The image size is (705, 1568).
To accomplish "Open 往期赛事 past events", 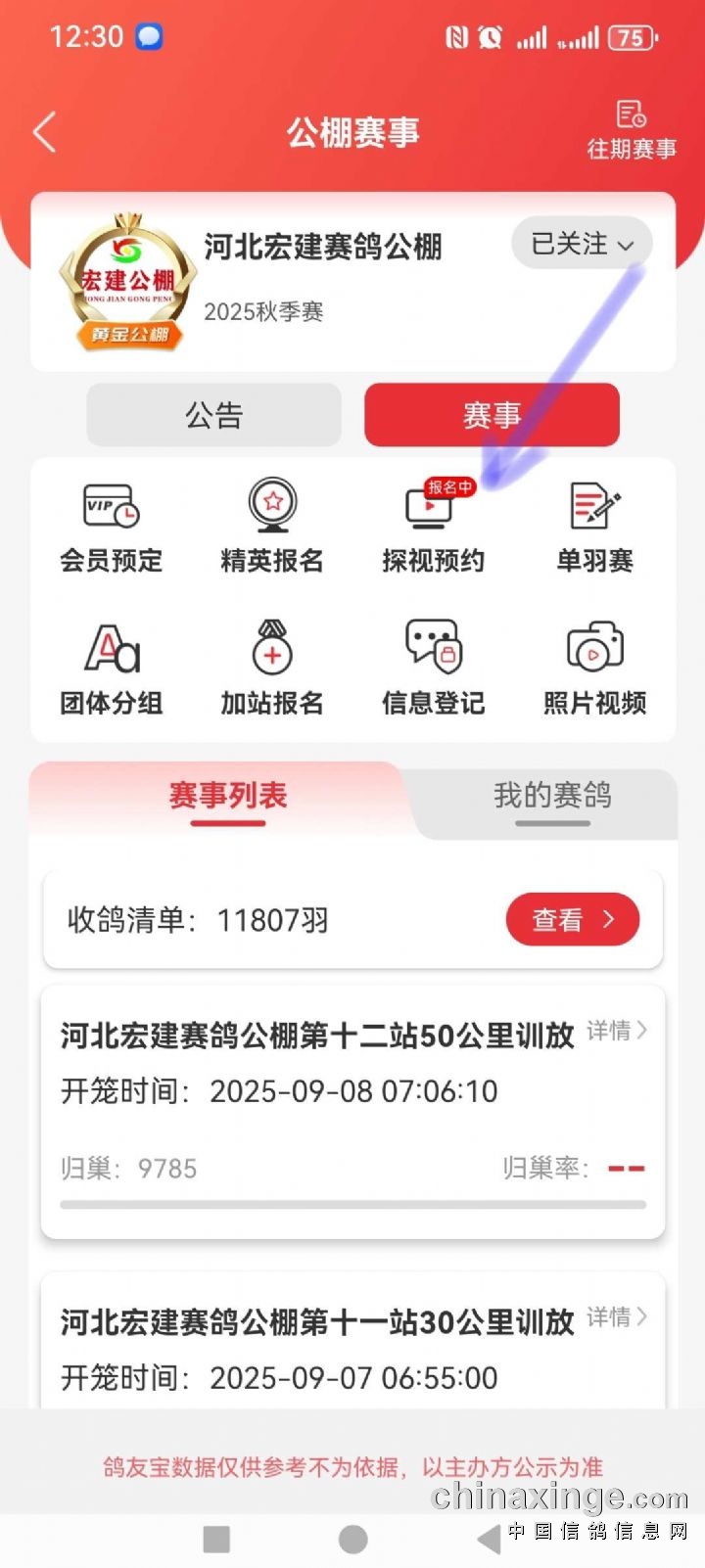I will point(632,130).
